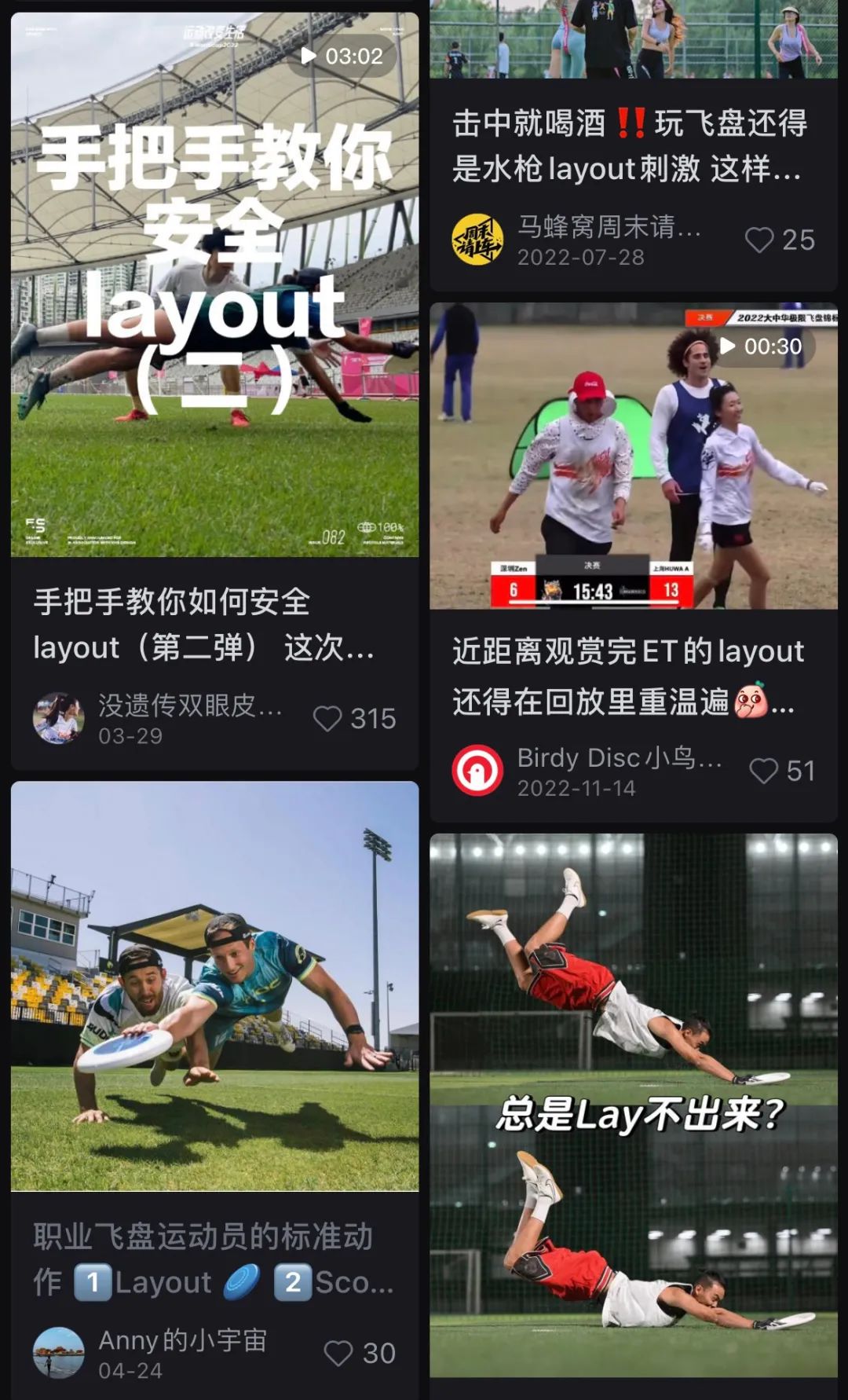Like the 手把手教你安全layout post

pos(327,717)
